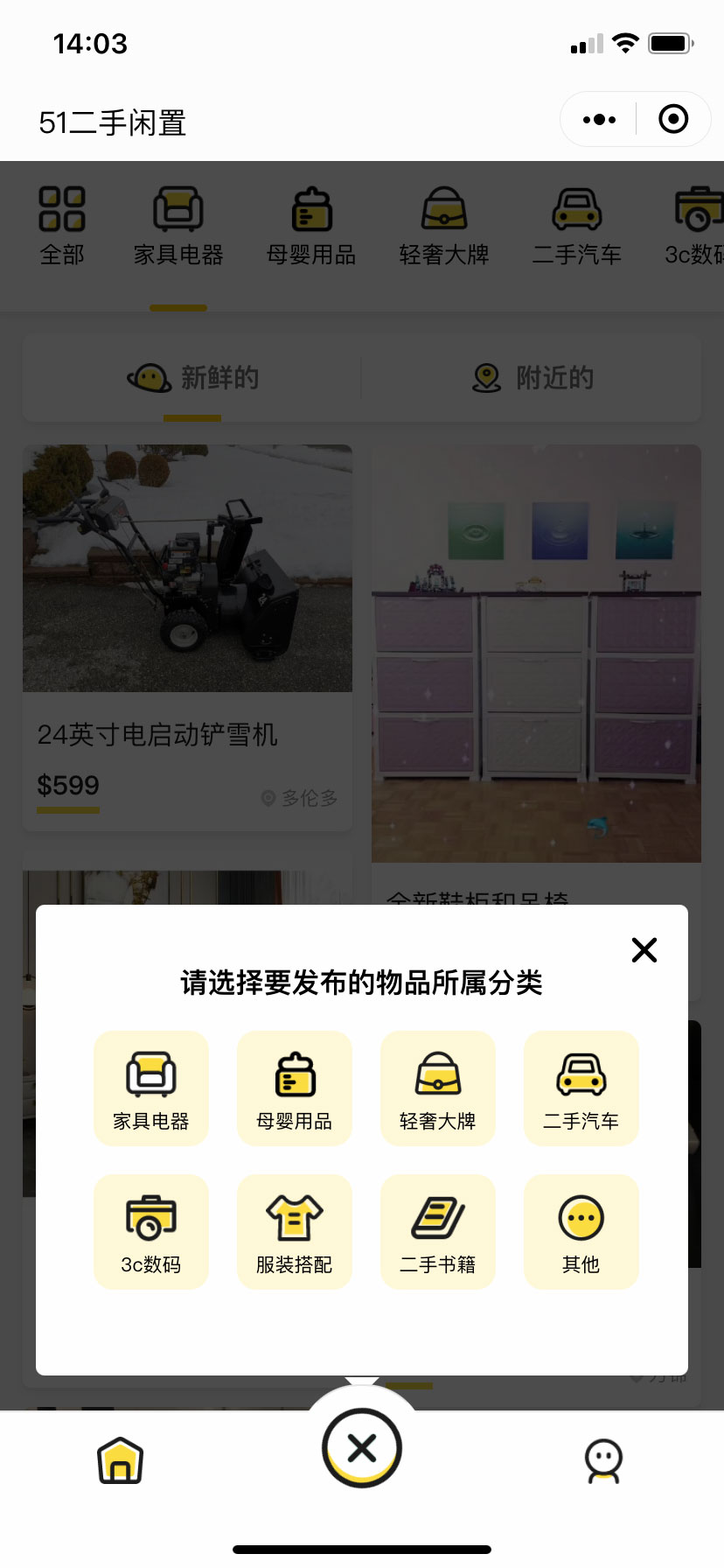Open the profile tab
This screenshot has height=1568, width=724.
pyautogui.click(x=603, y=1460)
